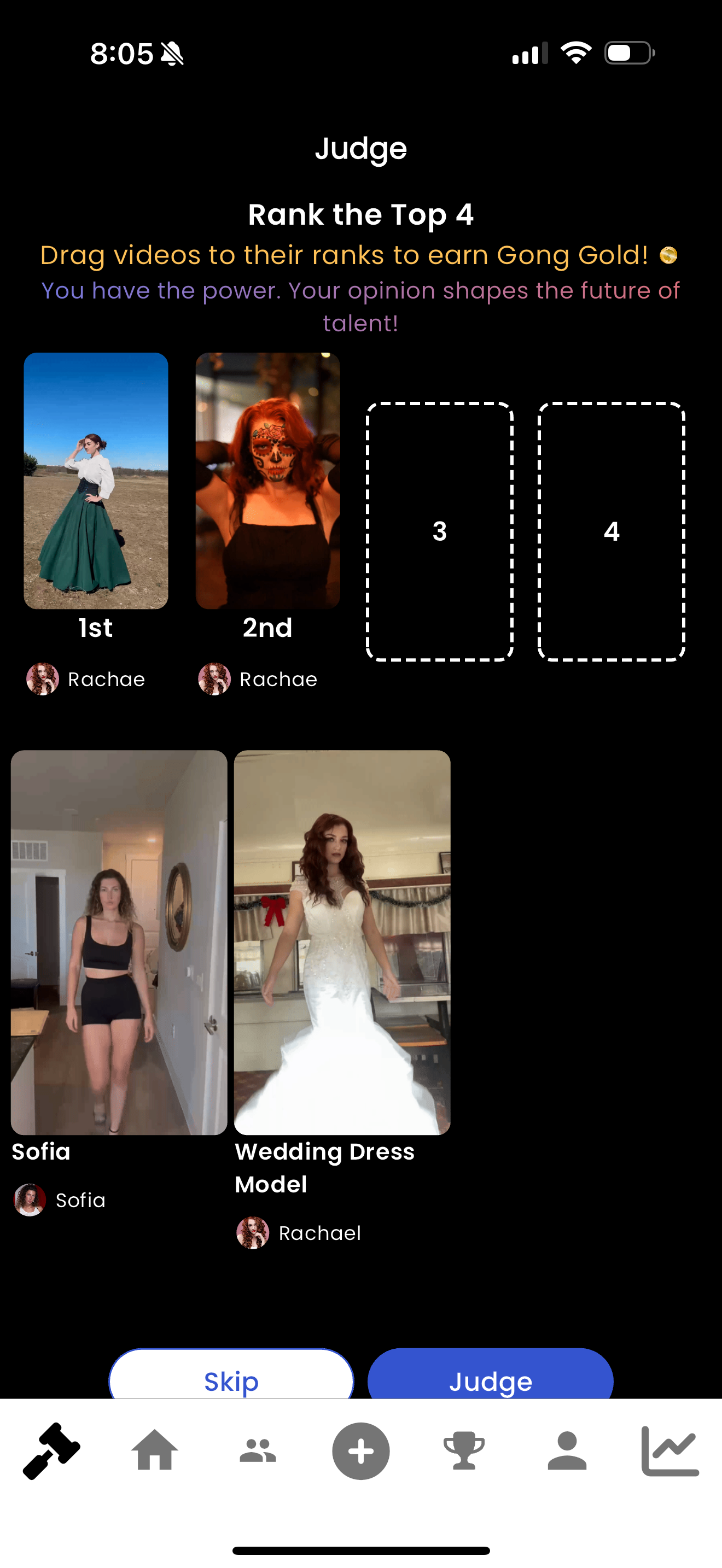Go to the Home tab
The image size is (722, 1568).
[x=155, y=1451]
